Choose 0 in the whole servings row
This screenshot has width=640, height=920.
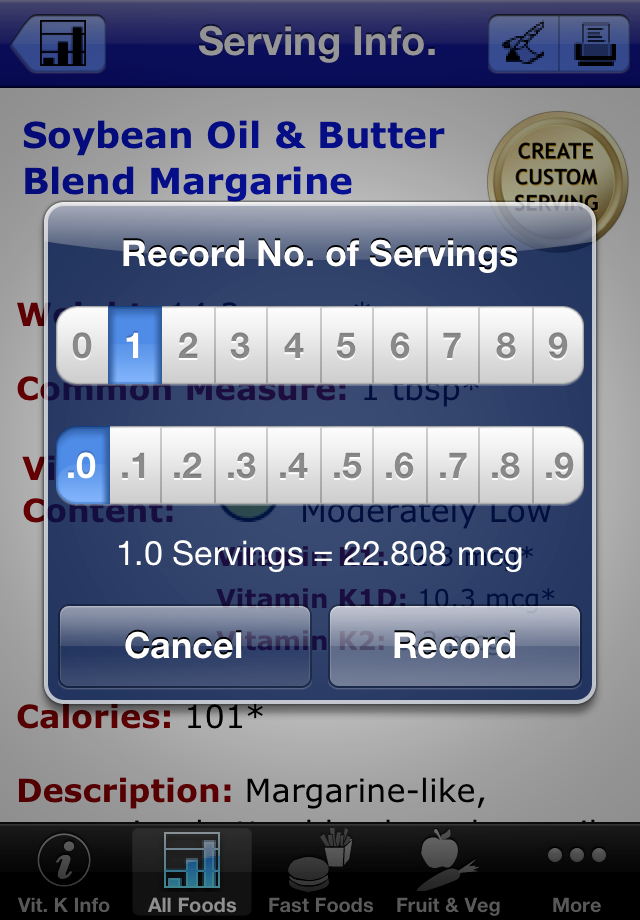coord(82,346)
